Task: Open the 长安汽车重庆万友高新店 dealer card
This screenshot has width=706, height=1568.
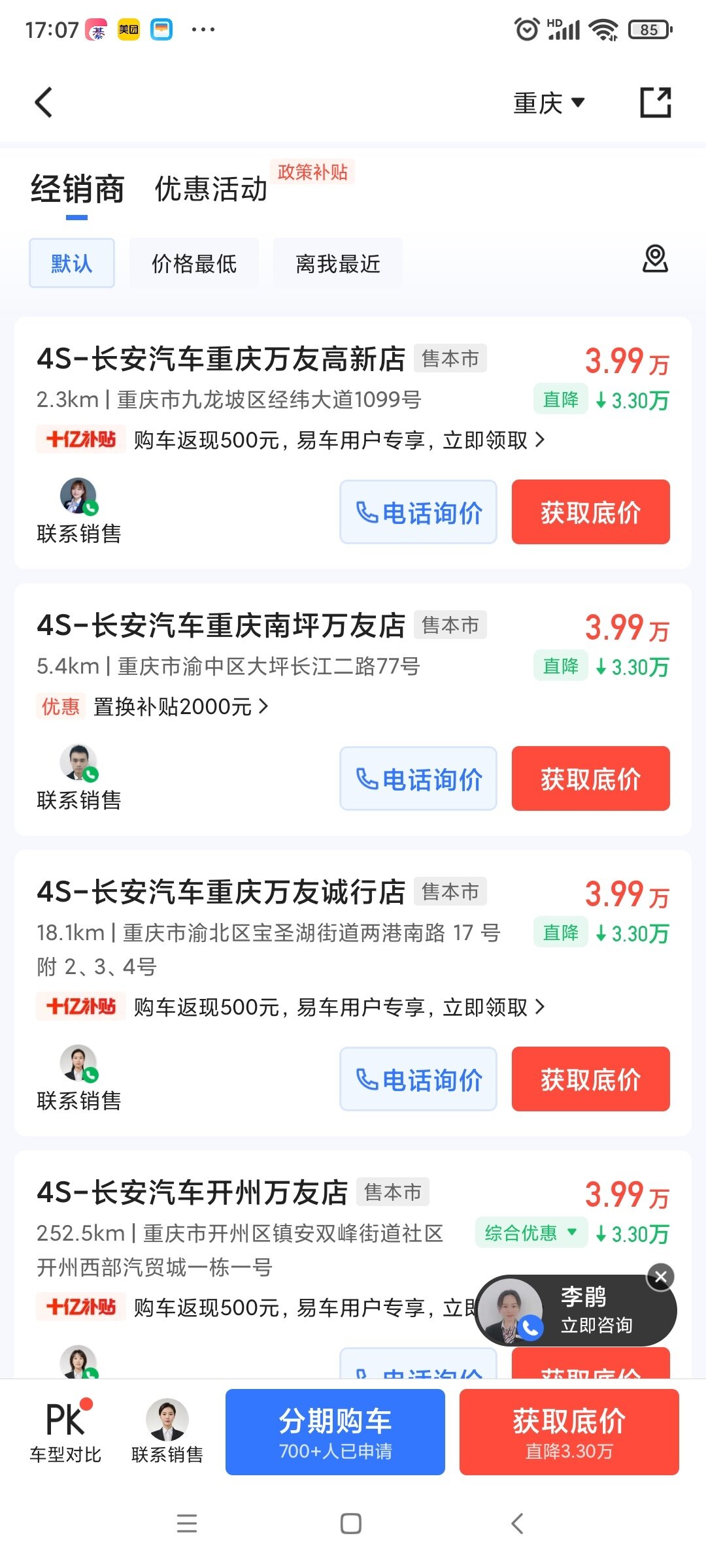Action: (x=221, y=359)
